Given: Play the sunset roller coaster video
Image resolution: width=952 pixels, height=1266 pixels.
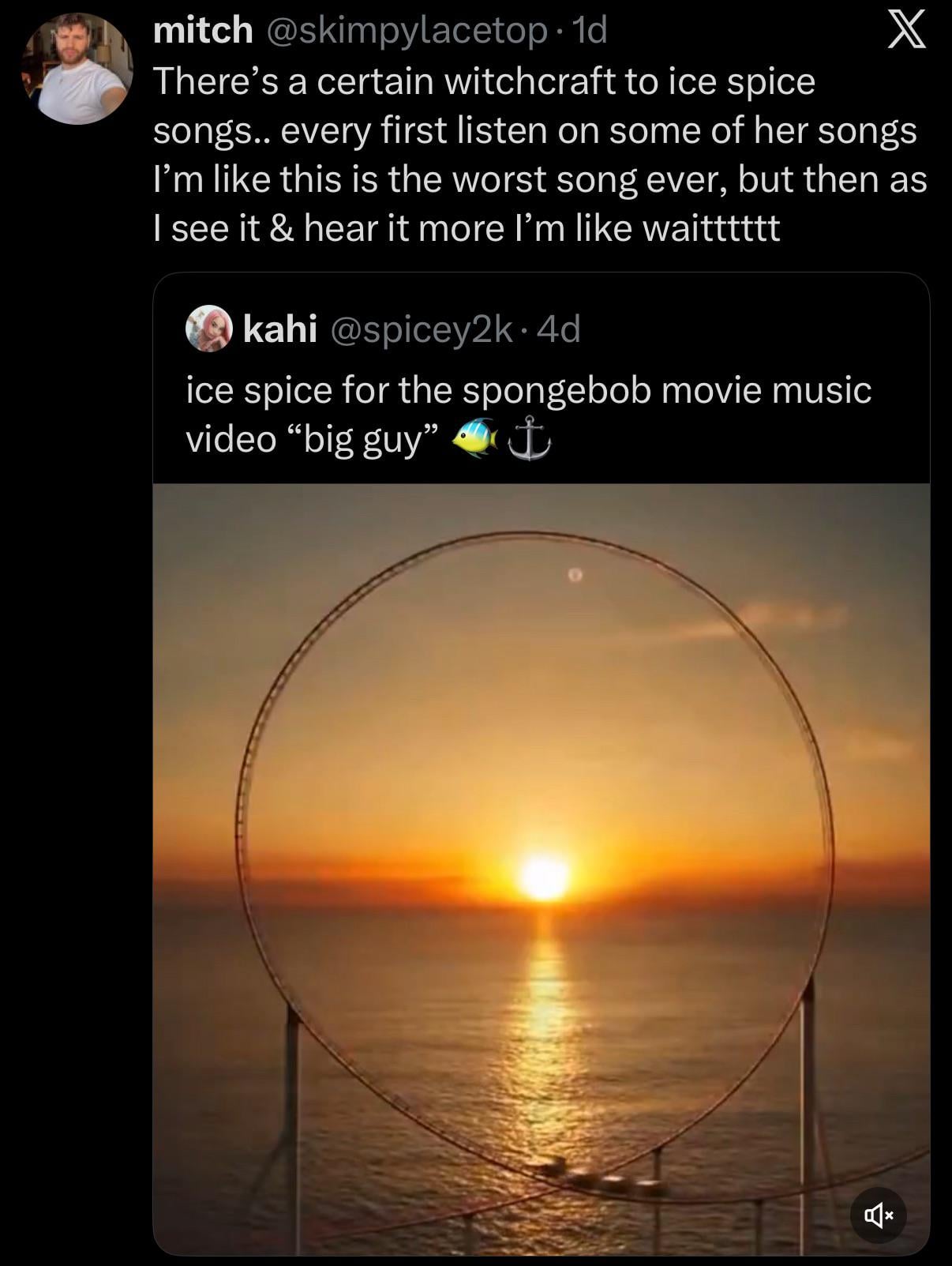Looking at the screenshot, I should point(541,869).
